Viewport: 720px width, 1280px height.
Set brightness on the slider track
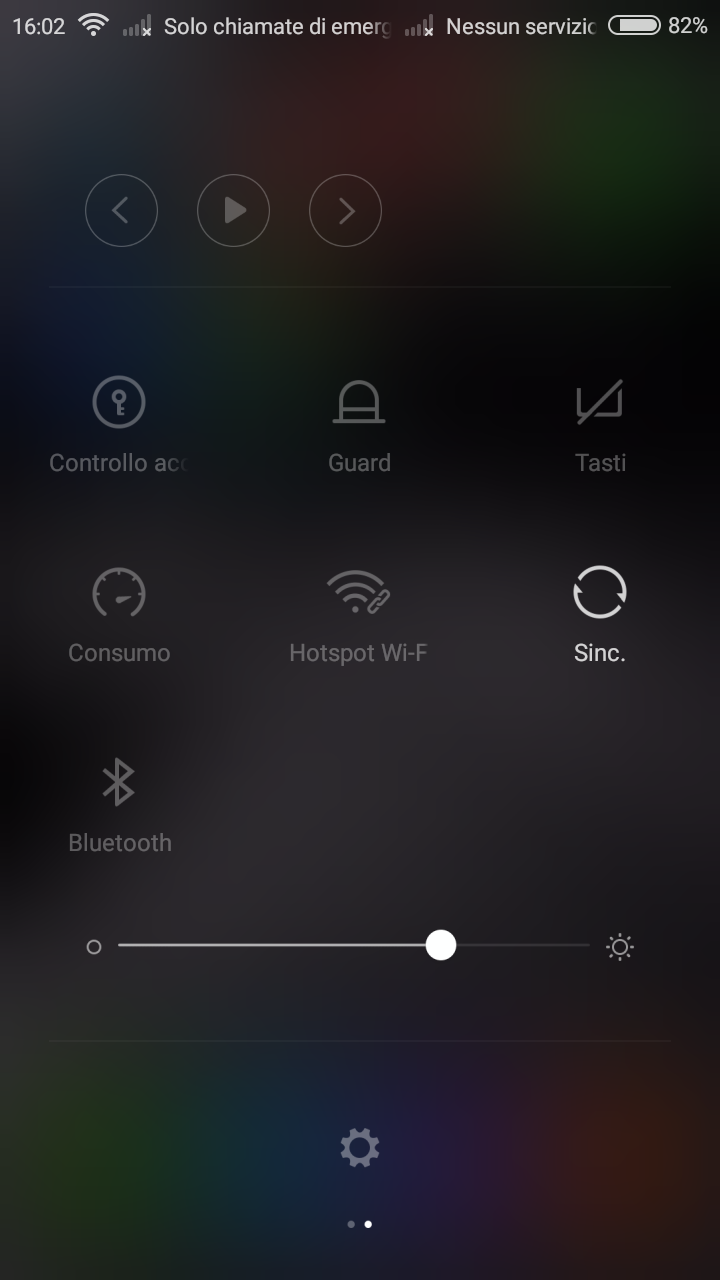(354, 945)
